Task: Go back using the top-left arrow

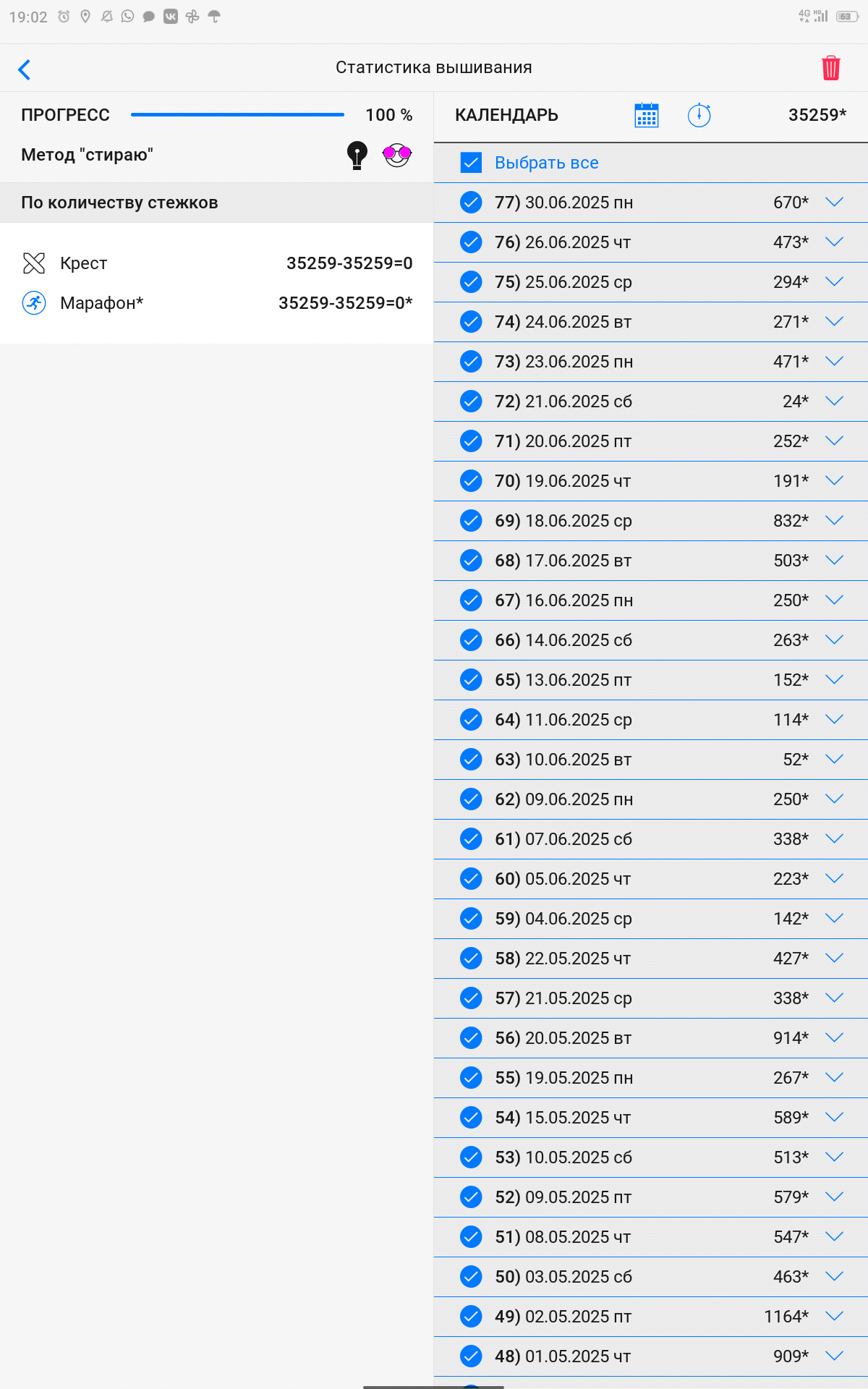Action: 25,69
